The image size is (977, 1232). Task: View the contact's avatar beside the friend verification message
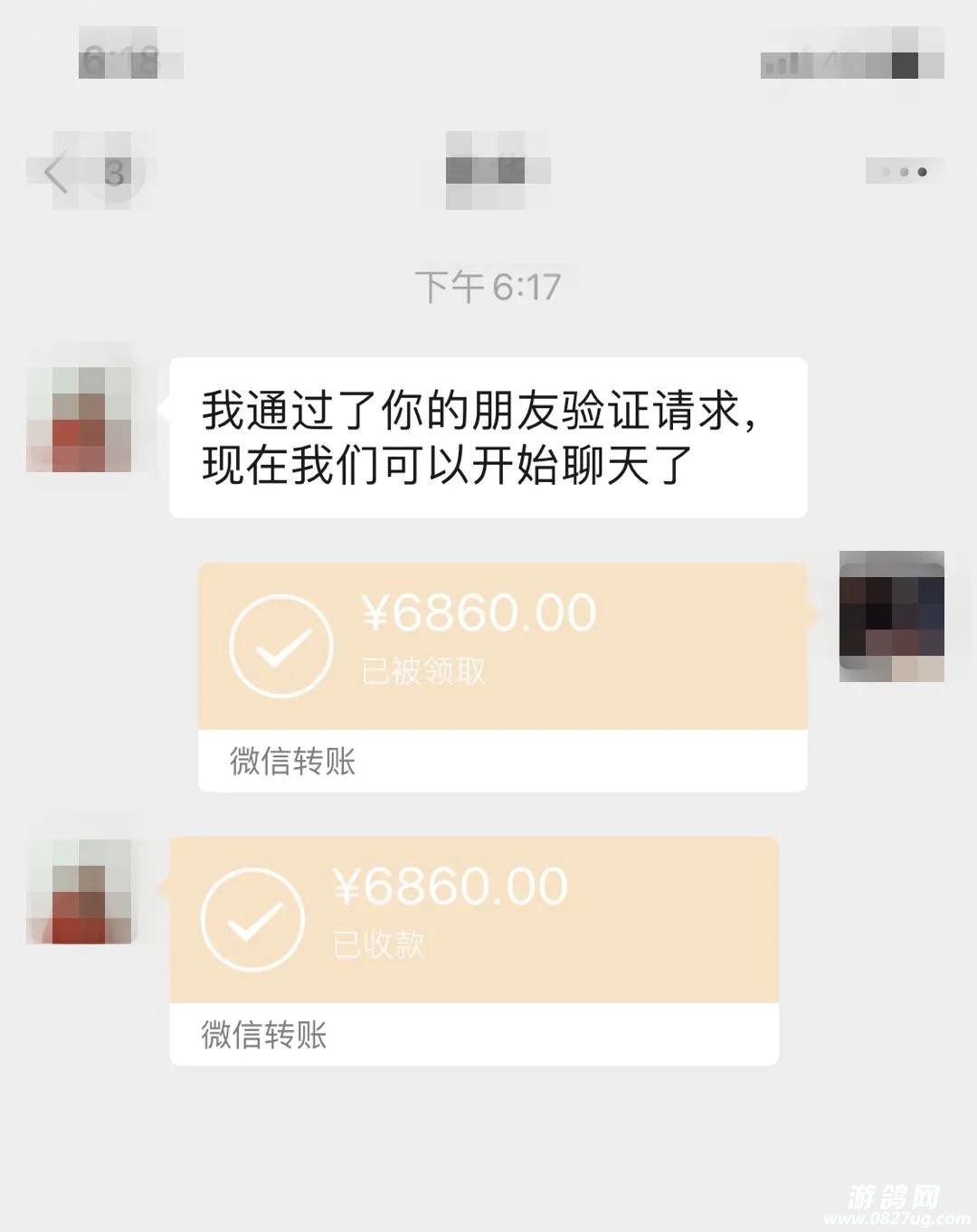tap(80, 419)
